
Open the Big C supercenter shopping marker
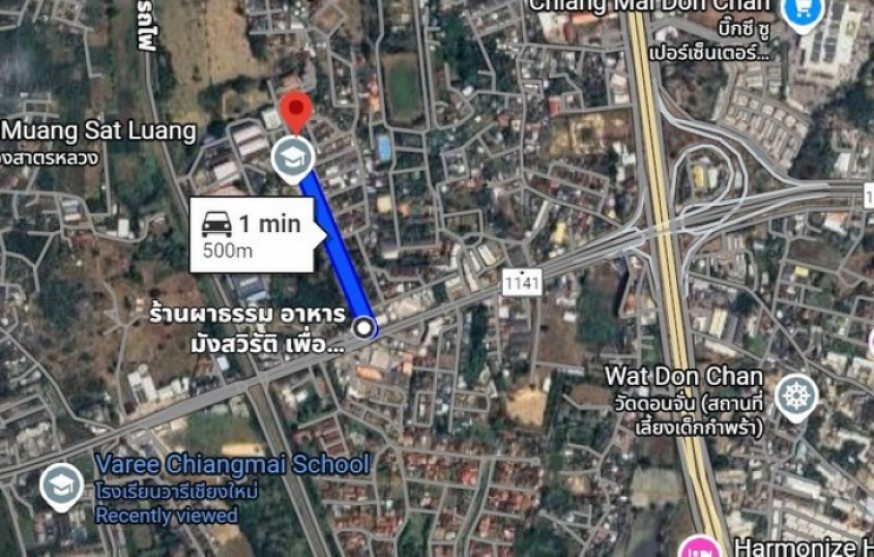coord(802,12)
